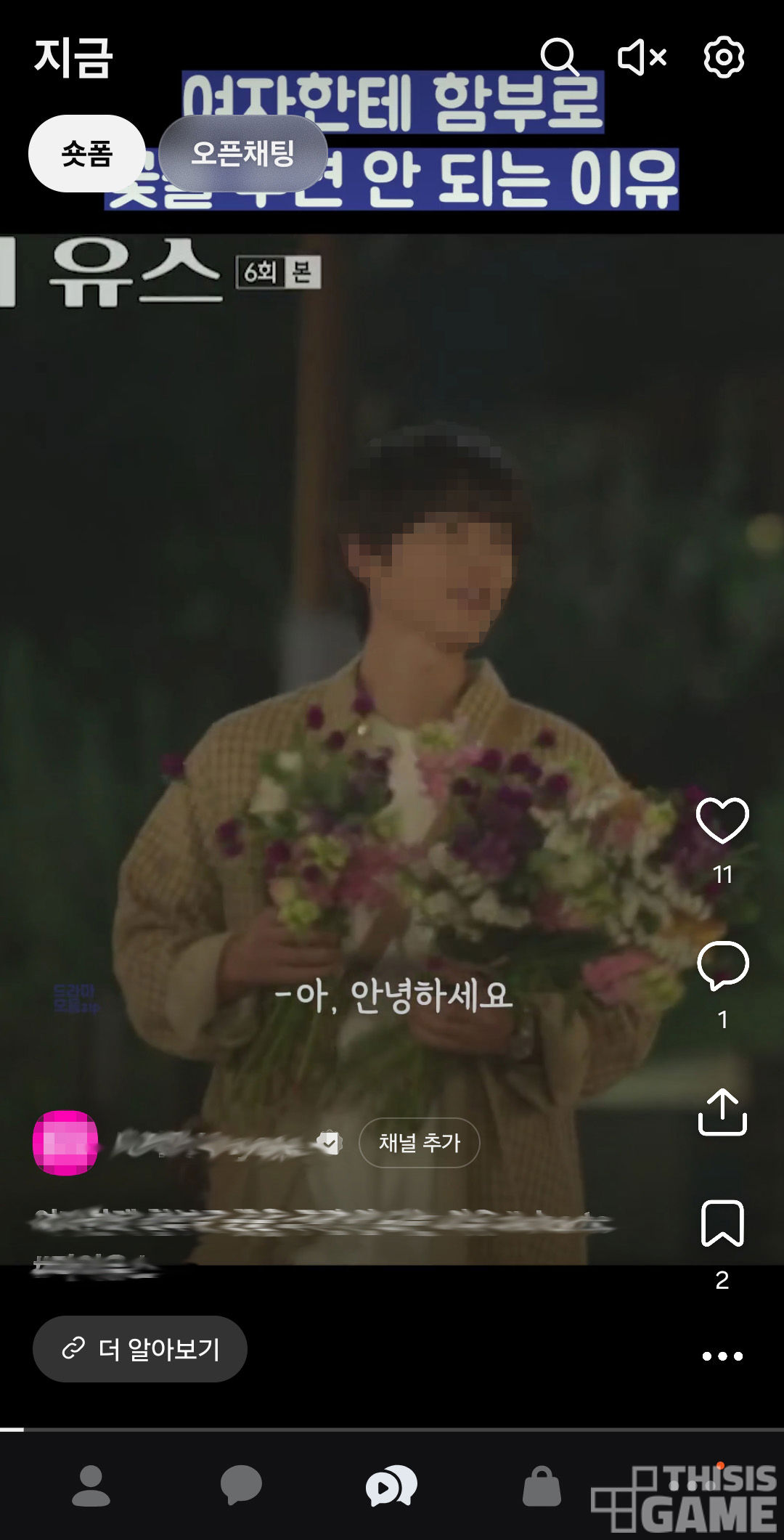784x1540 pixels.
Task: Tap the 더 알아보기 link button
Action: tap(140, 1349)
